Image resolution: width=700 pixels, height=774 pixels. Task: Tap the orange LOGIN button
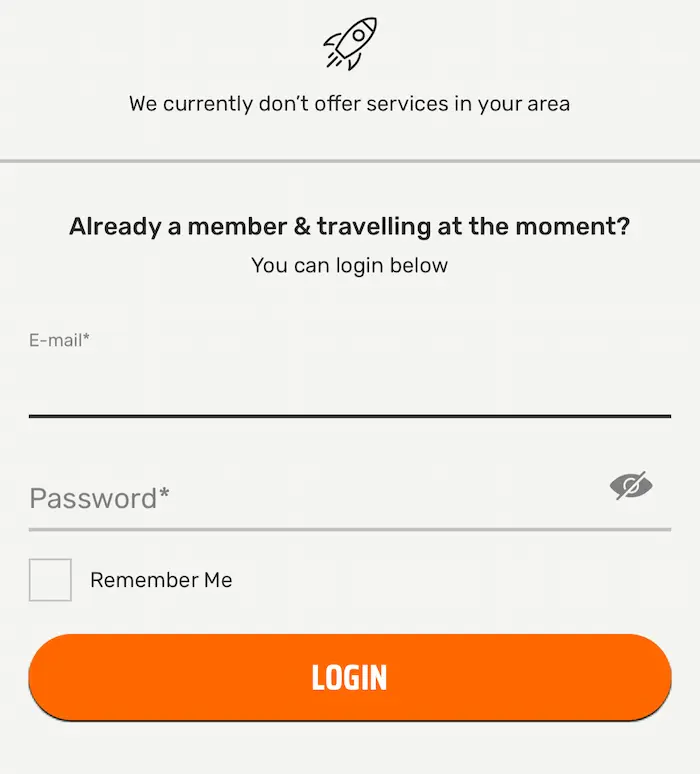pyautogui.click(x=349, y=677)
